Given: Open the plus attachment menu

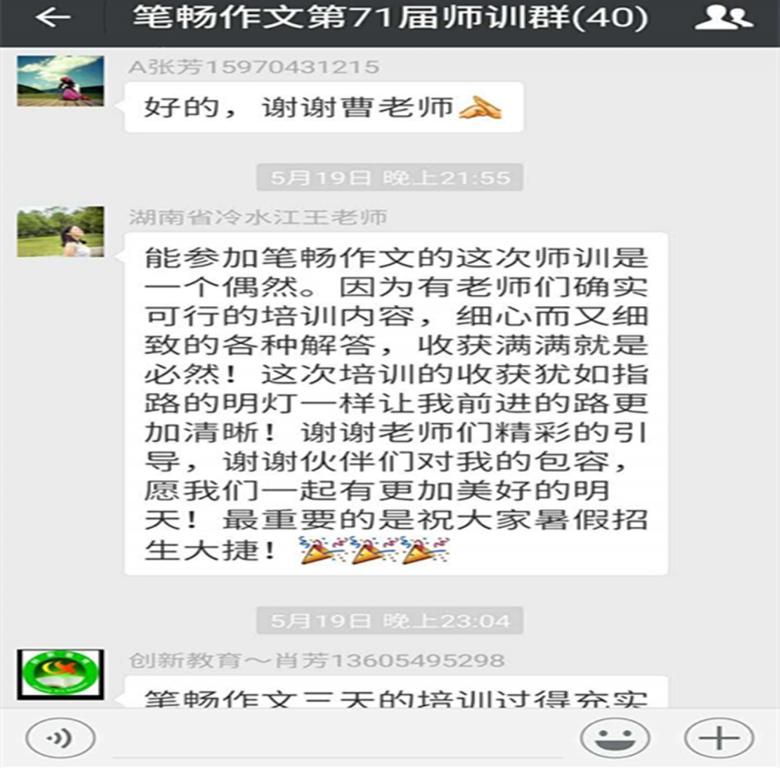Looking at the screenshot, I should pos(718,739).
